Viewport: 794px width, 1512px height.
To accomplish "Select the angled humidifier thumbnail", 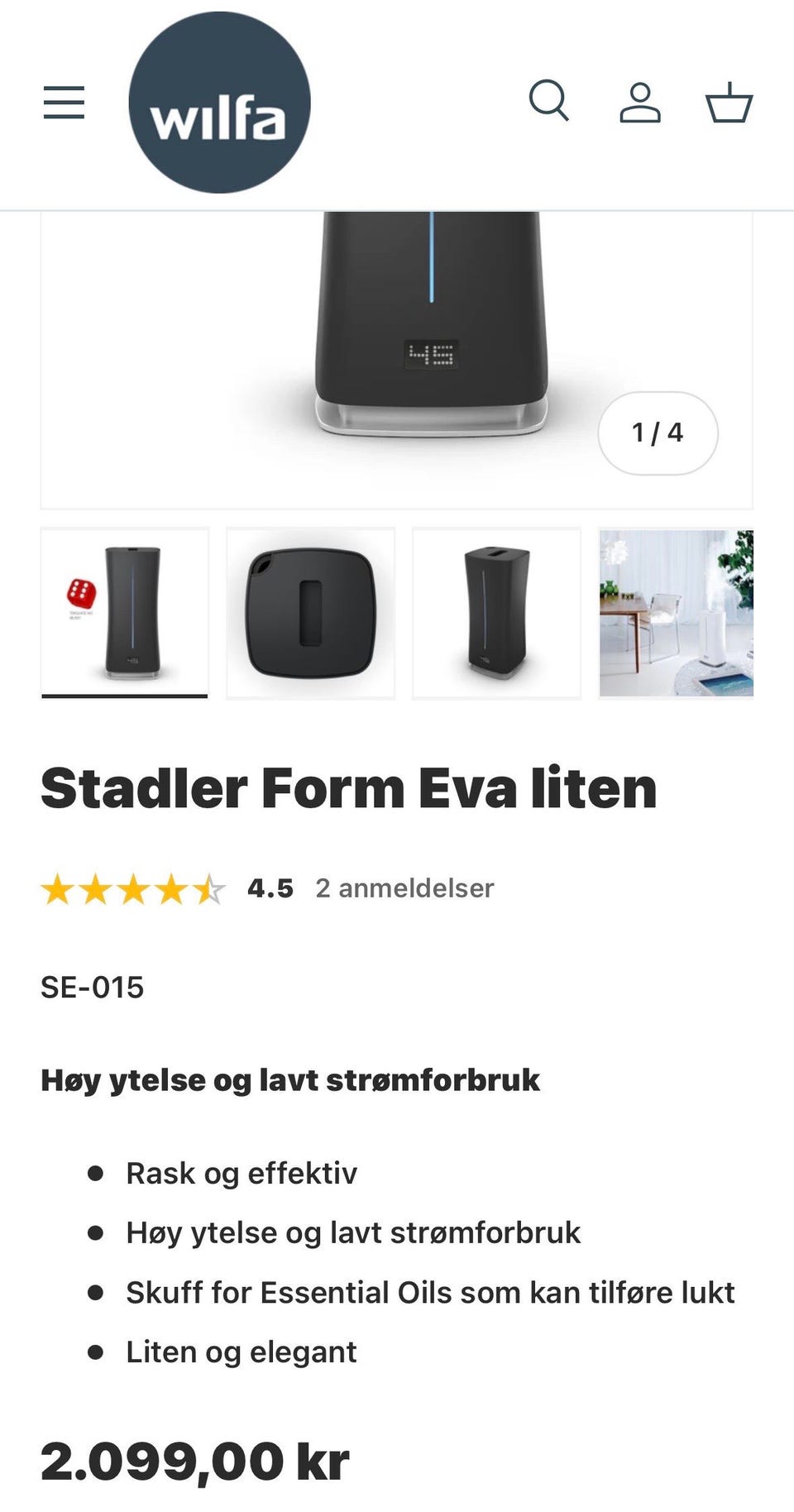I will (496, 613).
